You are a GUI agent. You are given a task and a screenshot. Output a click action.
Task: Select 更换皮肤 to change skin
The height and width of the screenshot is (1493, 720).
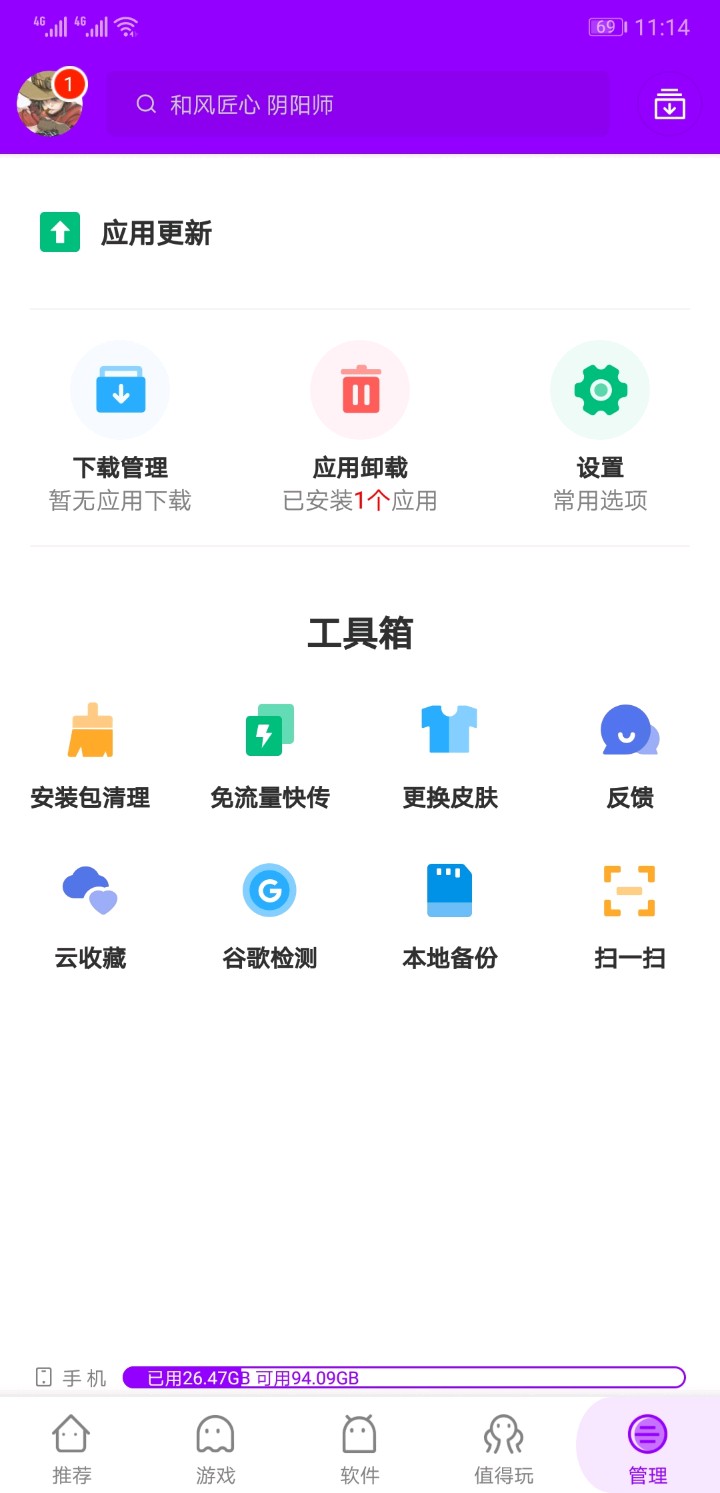(450, 755)
